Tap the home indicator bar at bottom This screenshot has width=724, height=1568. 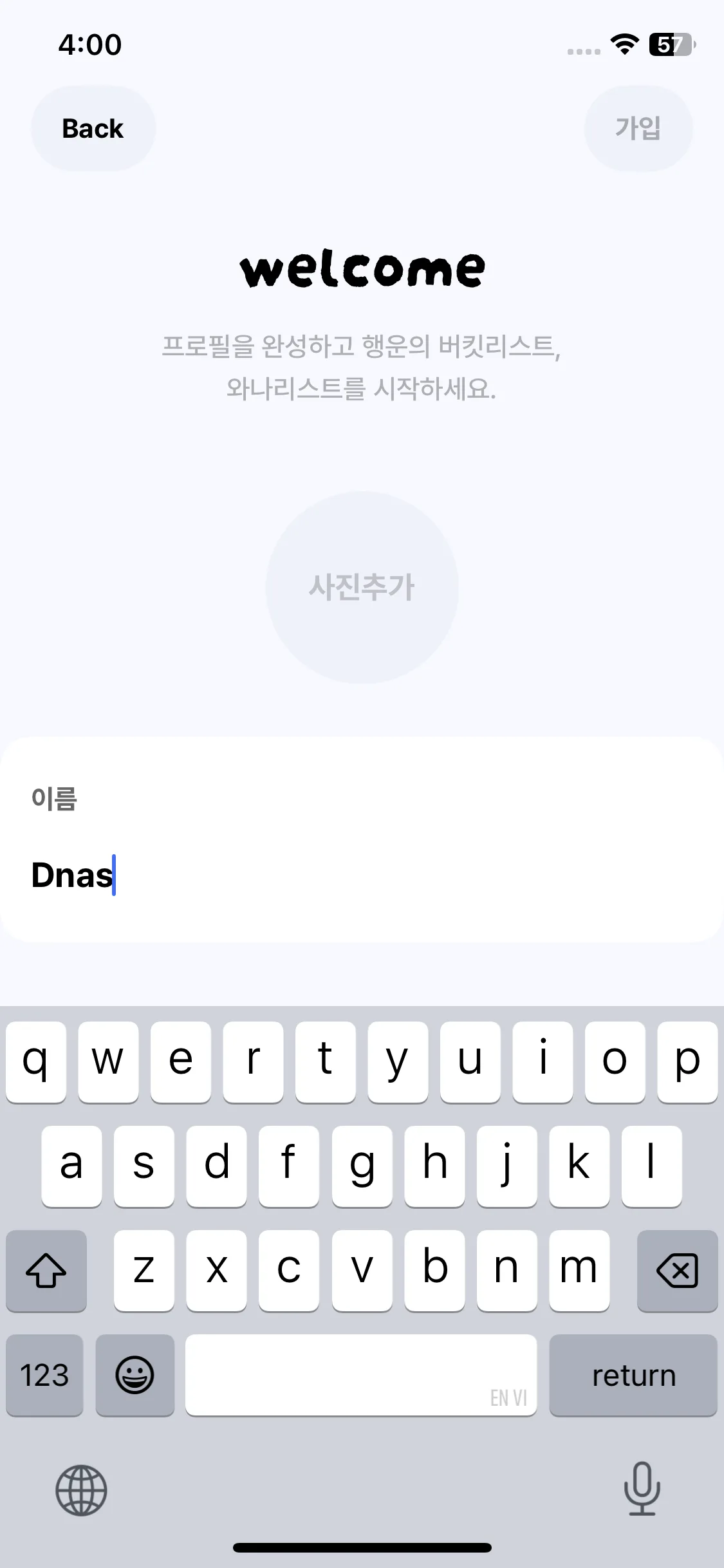[362, 1547]
